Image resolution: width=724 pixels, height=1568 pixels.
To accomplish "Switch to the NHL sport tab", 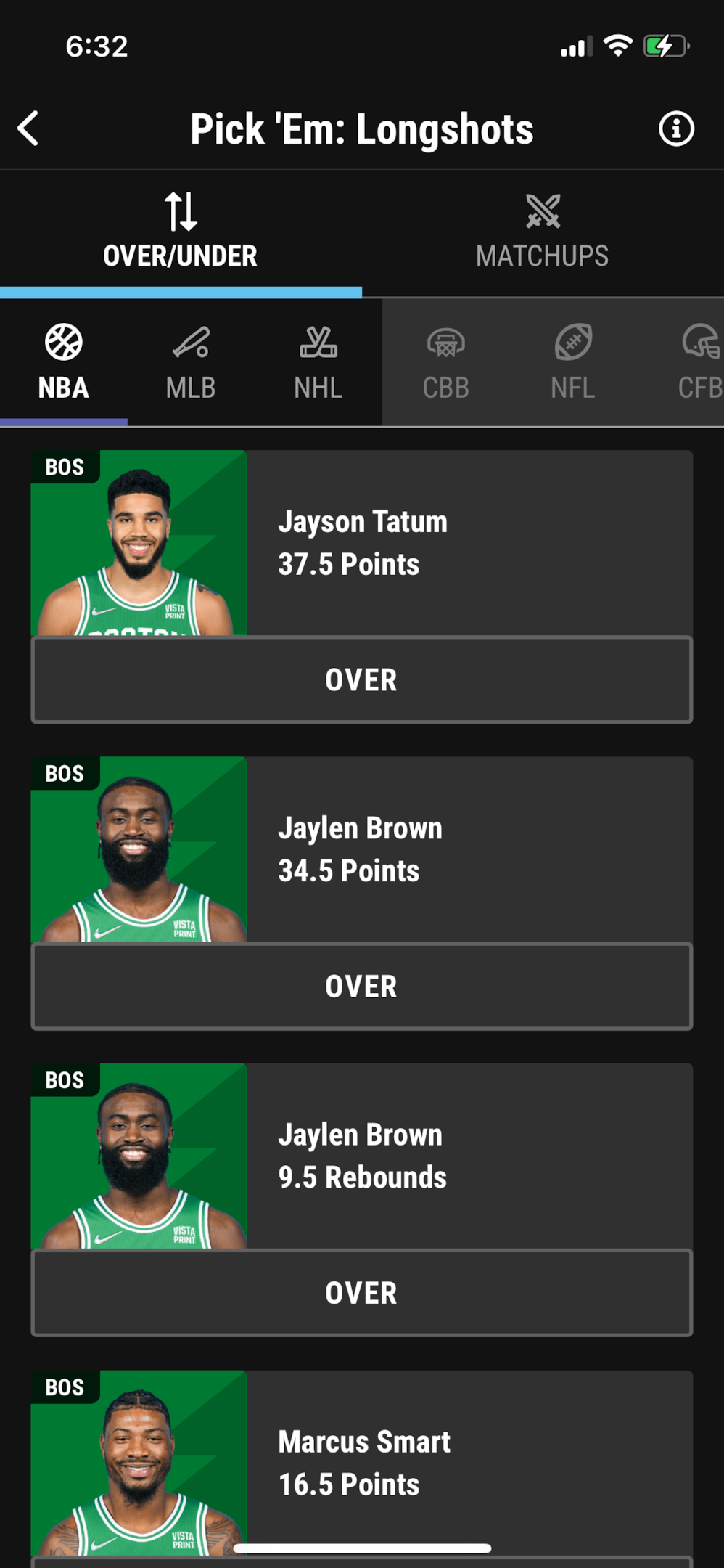I will (x=318, y=362).
